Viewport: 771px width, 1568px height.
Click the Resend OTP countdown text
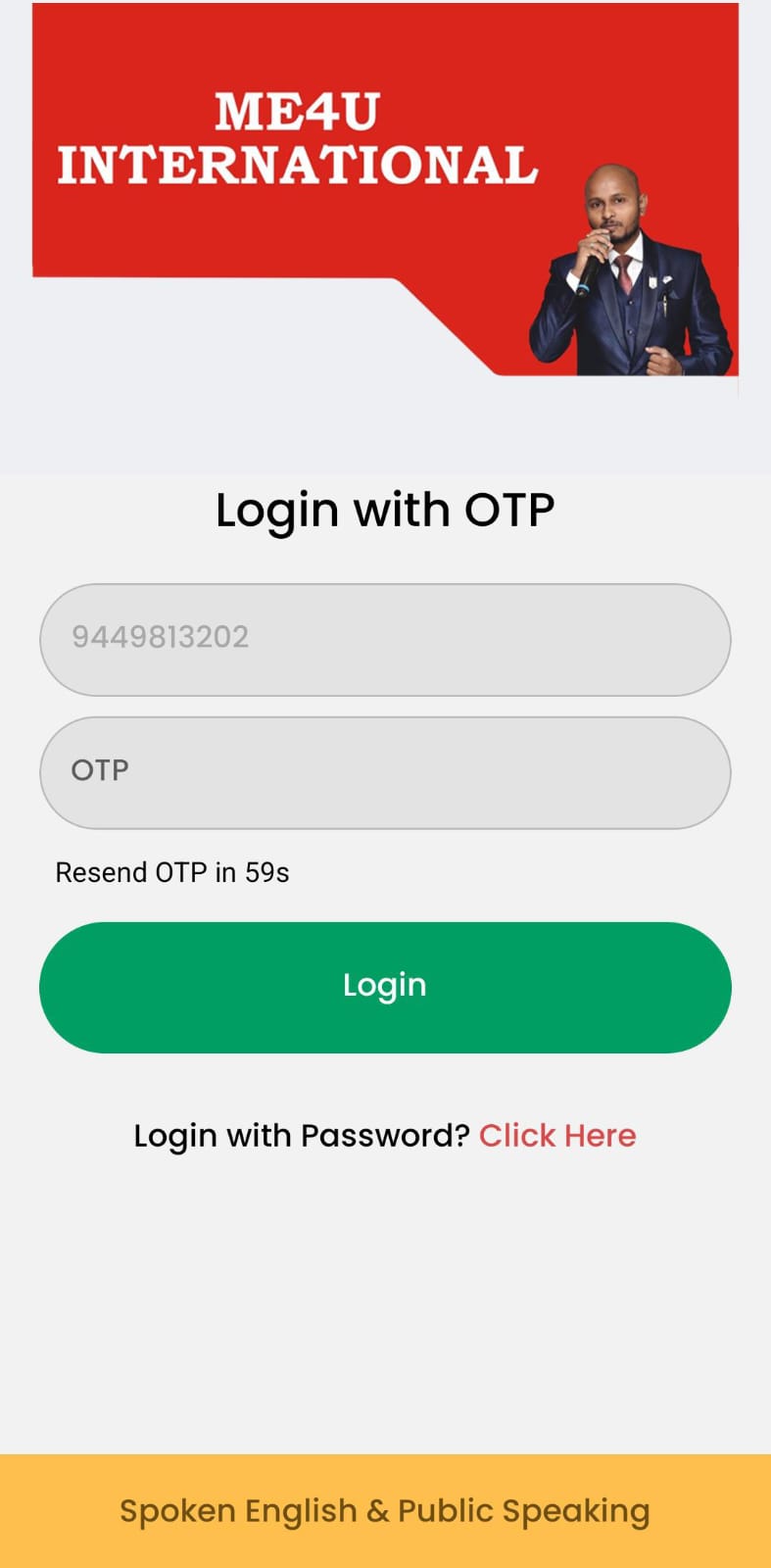tap(172, 872)
